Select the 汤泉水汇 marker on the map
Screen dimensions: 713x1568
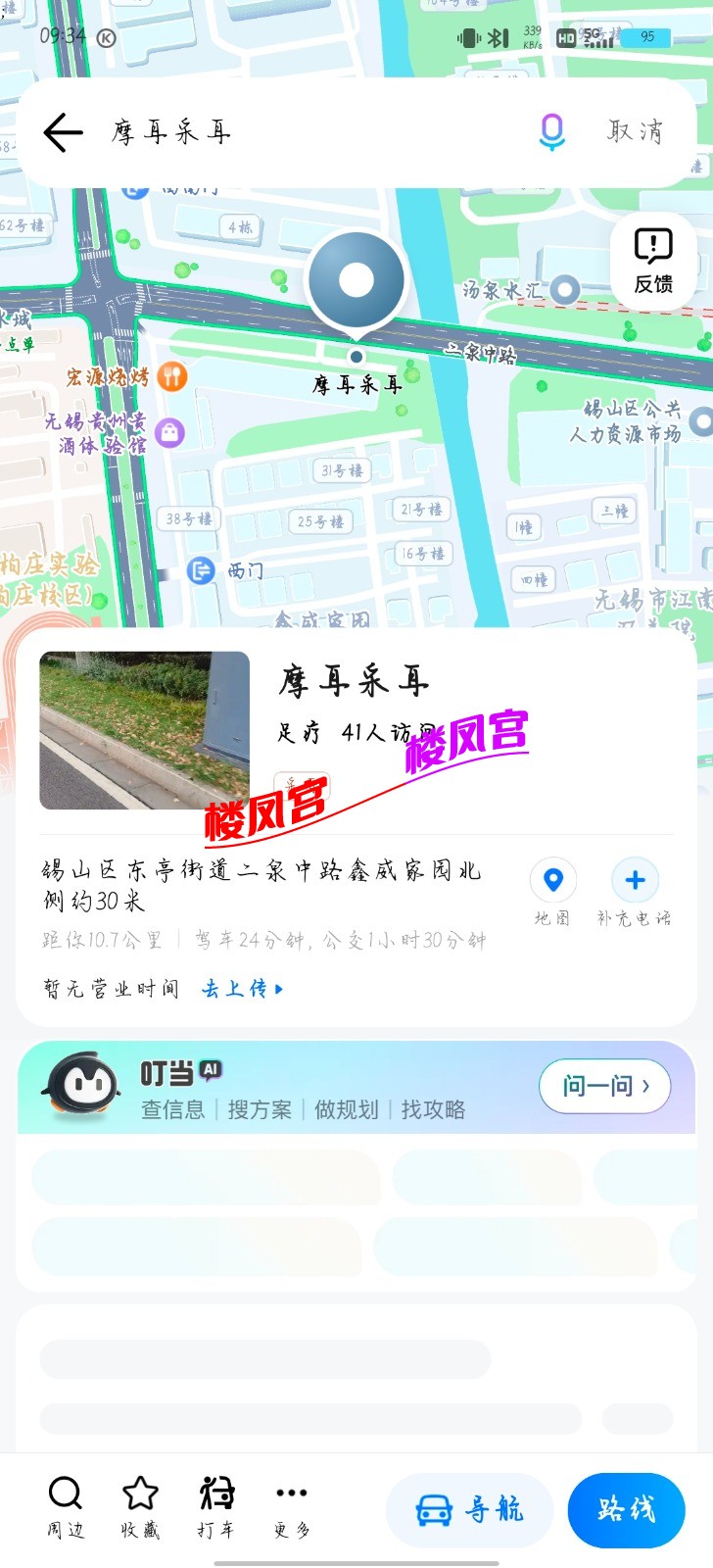click(564, 289)
